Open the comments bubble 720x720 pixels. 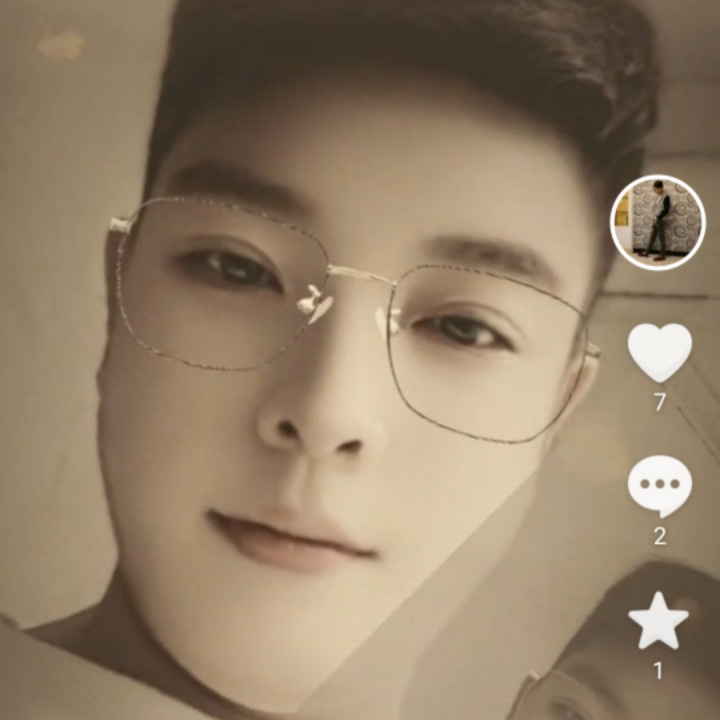tap(659, 486)
